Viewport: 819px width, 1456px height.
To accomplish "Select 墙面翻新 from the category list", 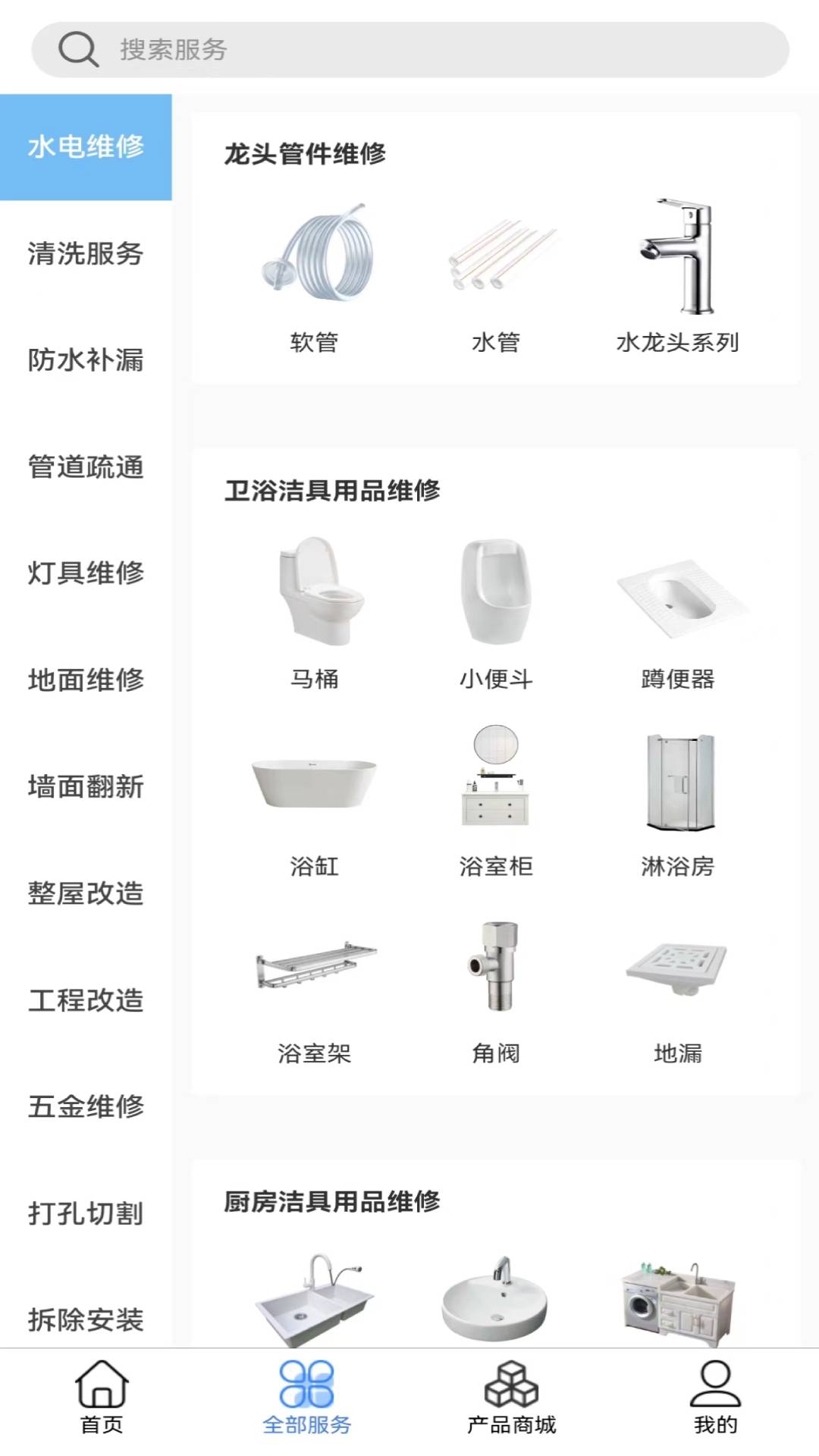I will click(x=86, y=786).
